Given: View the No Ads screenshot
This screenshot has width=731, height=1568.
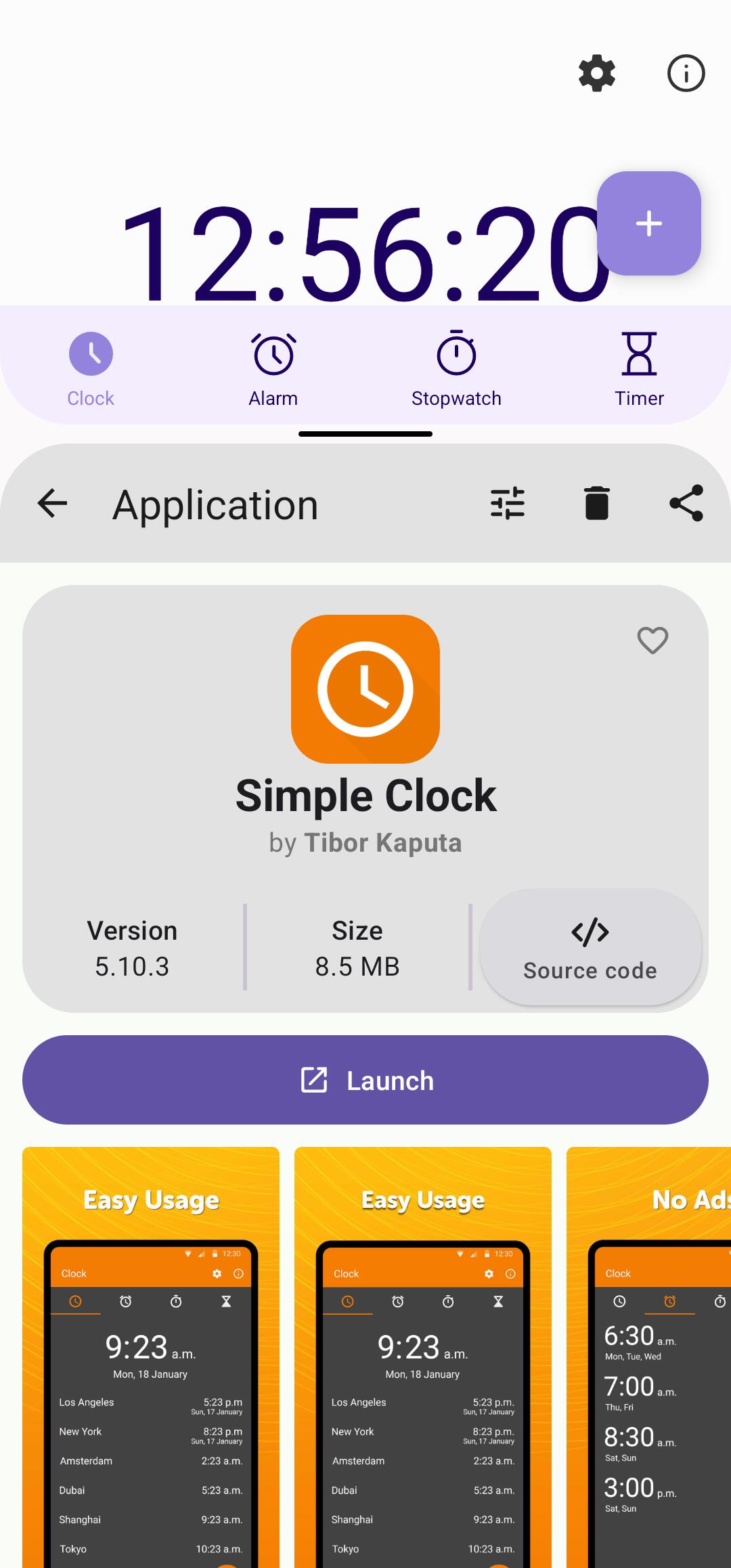Looking at the screenshot, I should [x=648, y=1354].
